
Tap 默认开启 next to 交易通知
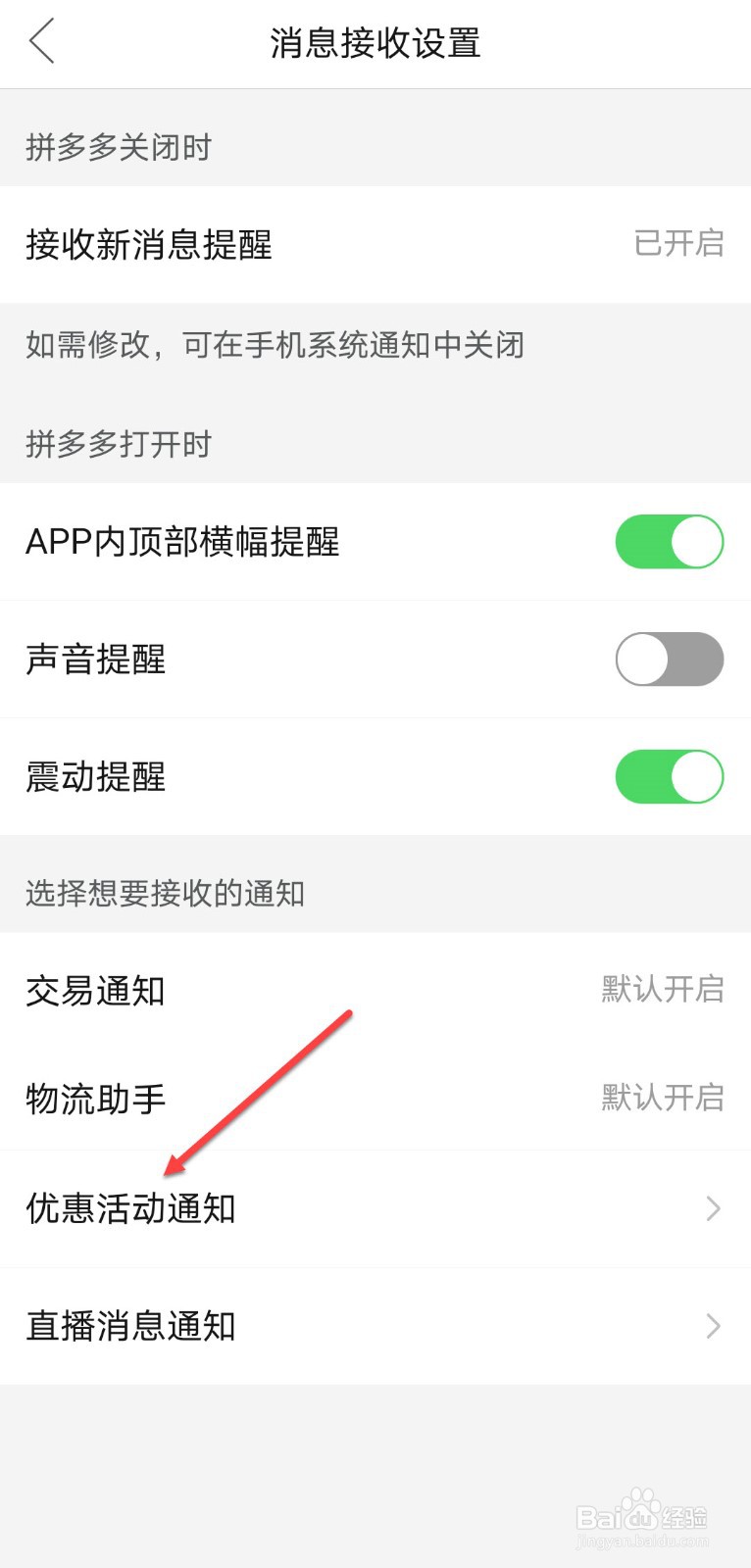coord(663,990)
